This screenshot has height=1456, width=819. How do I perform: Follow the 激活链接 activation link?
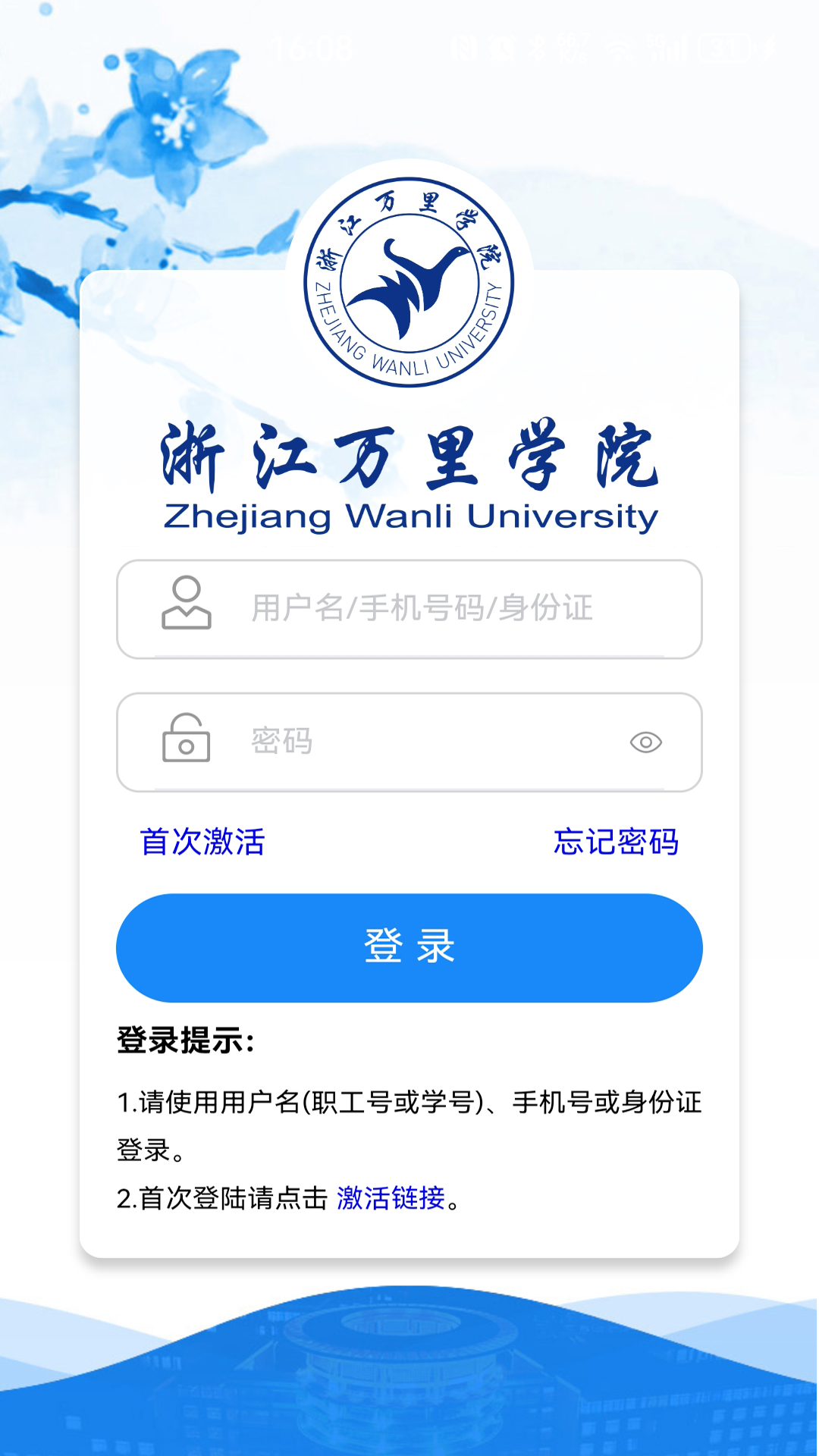click(391, 1198)
